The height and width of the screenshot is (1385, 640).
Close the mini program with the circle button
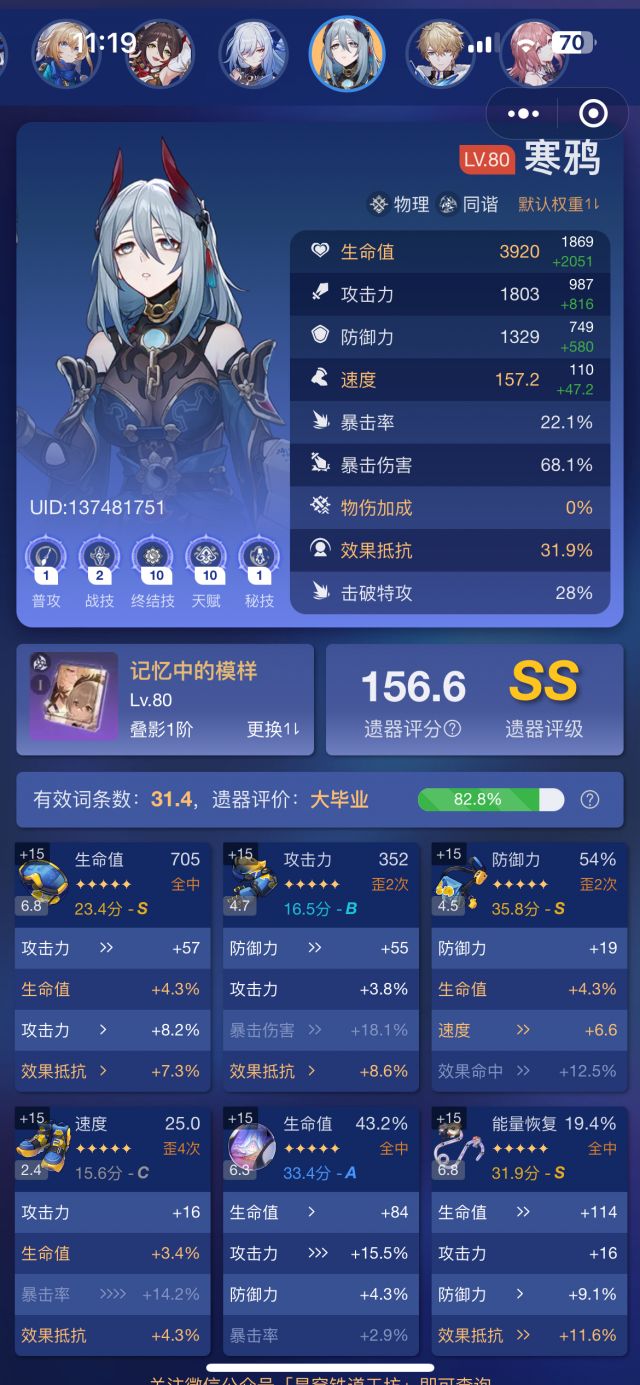593,113
